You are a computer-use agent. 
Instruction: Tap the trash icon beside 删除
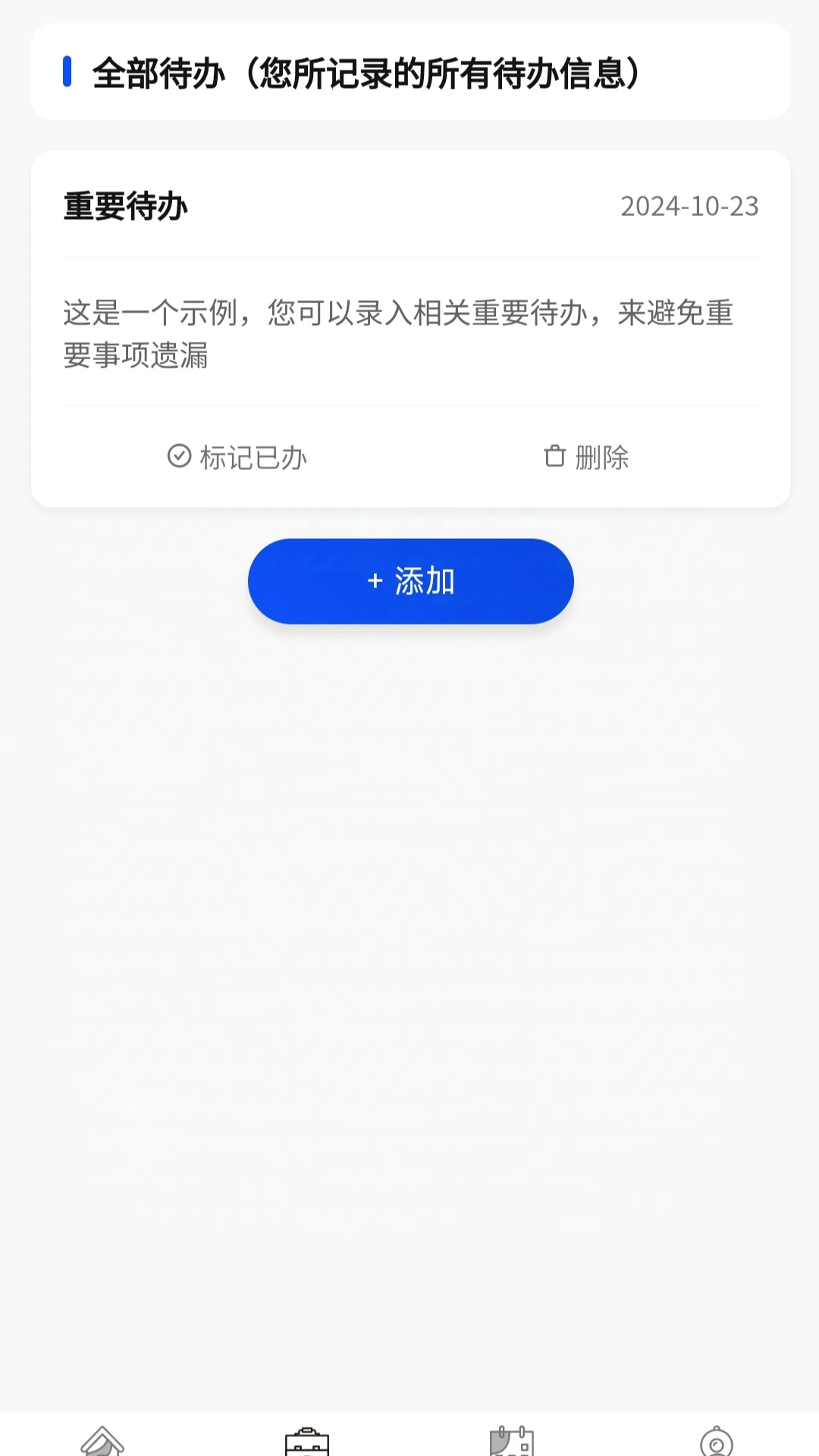pyautogui.click(x=554, y=456)
